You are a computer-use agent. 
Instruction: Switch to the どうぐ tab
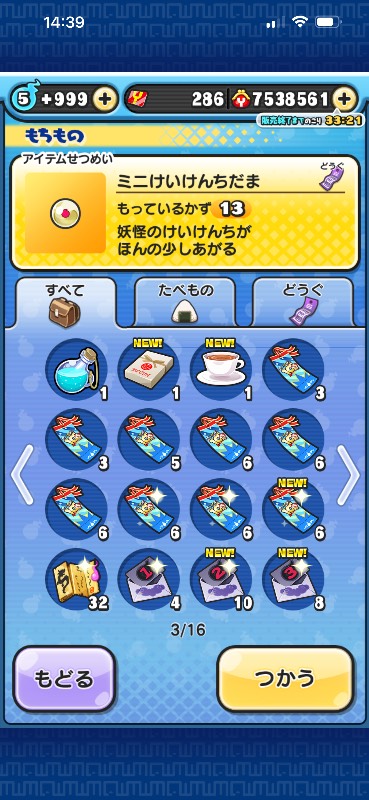click(303, 303)
